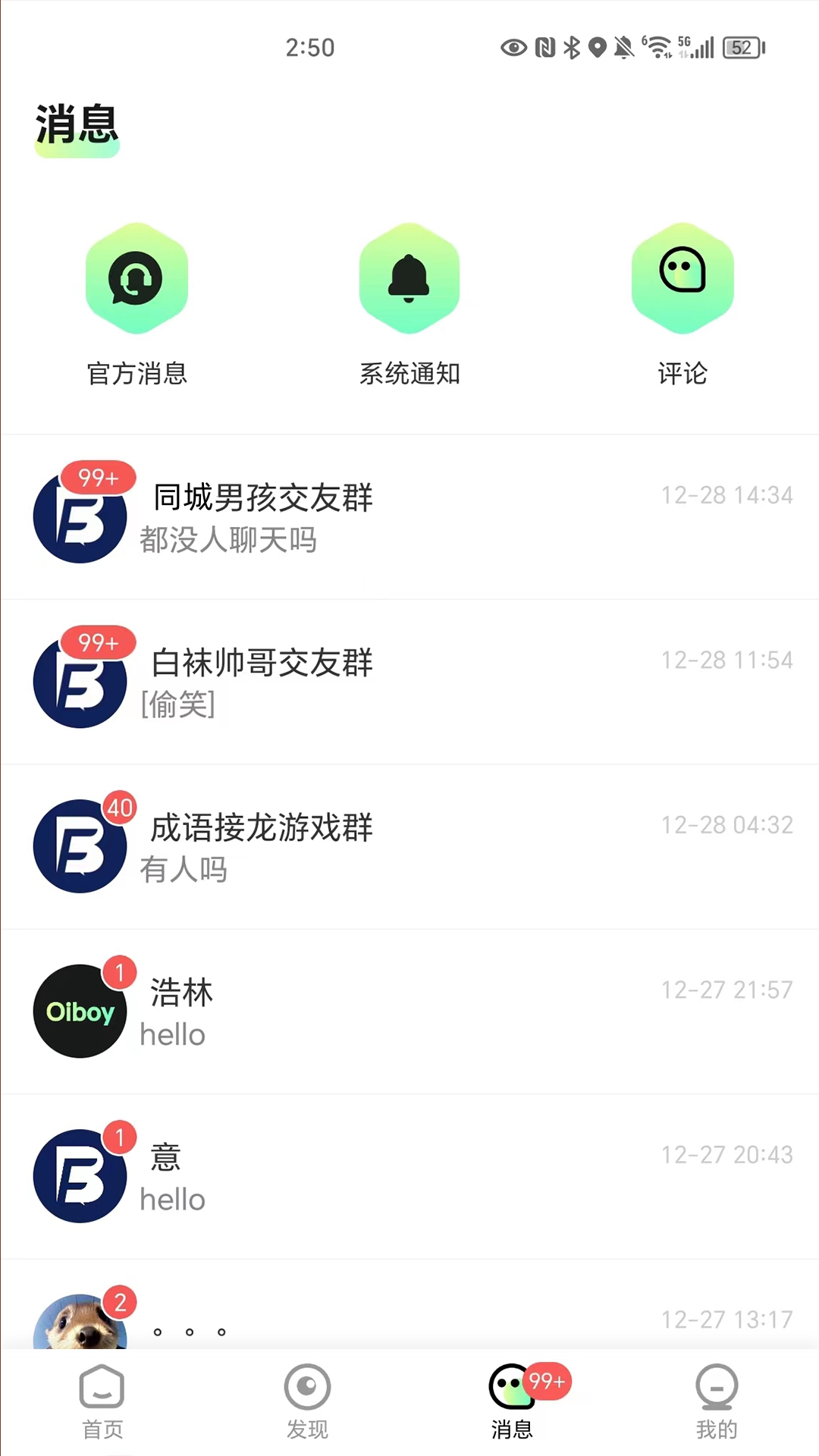819x1456 pixels.
Task: Open the chat with 浩林
Action: (409, 1012)
